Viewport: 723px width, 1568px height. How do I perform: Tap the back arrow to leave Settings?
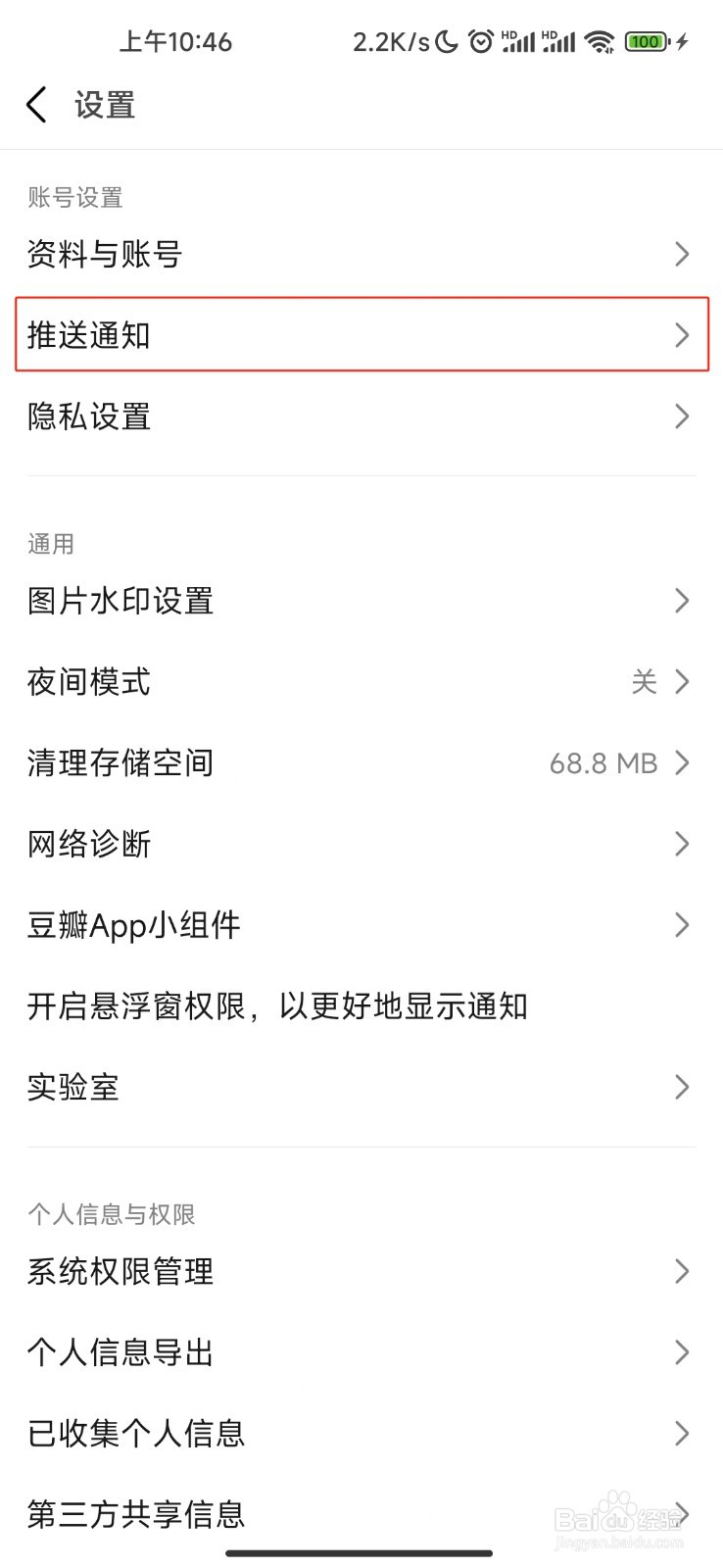36,104
